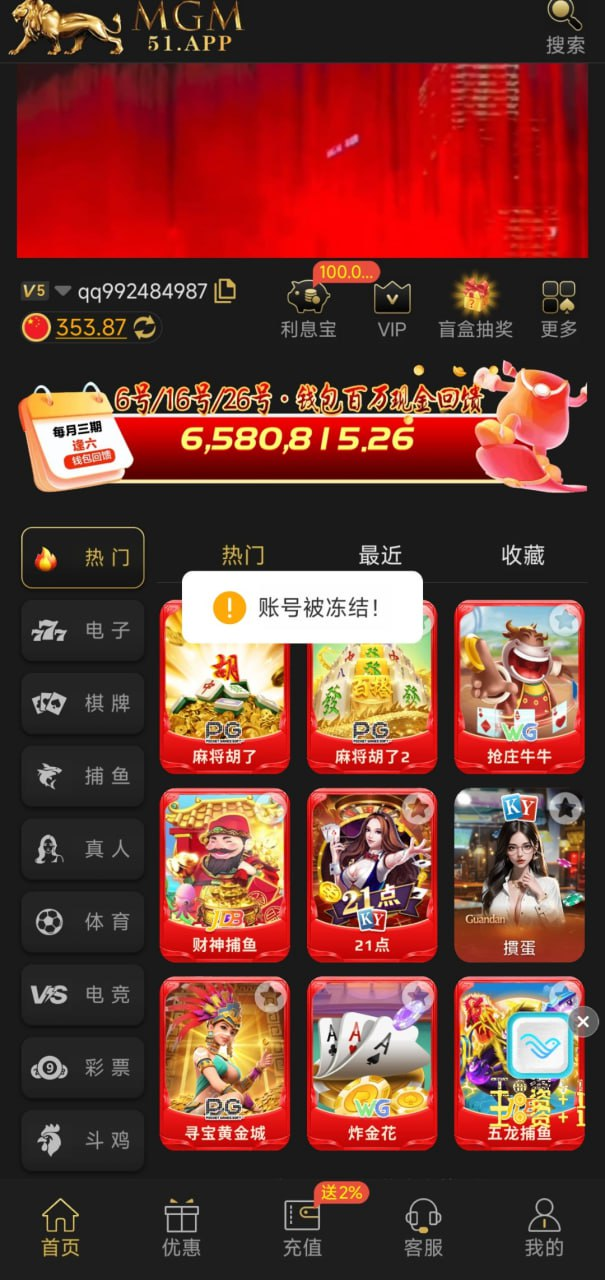Open the search (搜索) icon
Viewport: 605px width, 1280px height.
click(x=565, y=28)
